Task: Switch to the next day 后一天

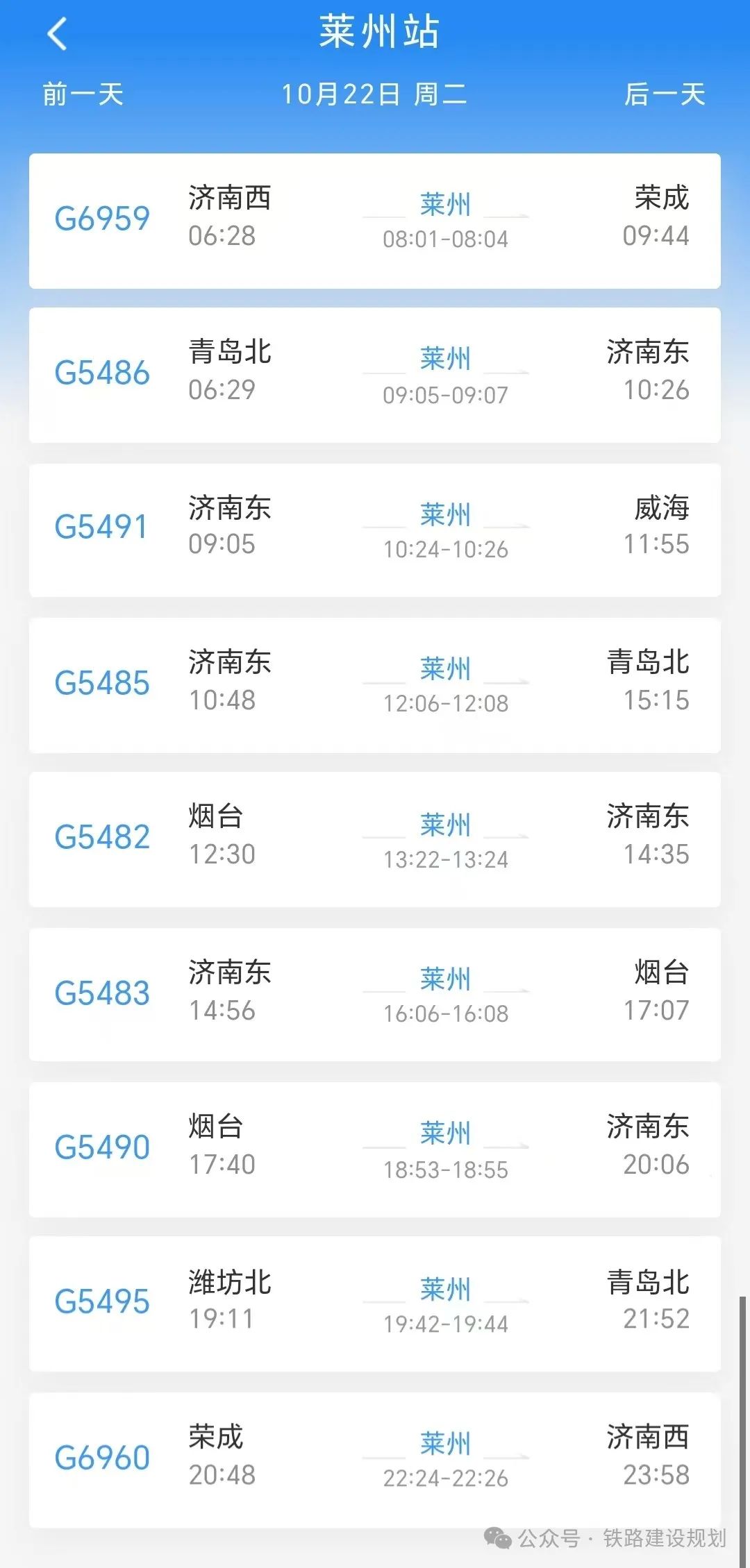Action: (x=665, y=94)
